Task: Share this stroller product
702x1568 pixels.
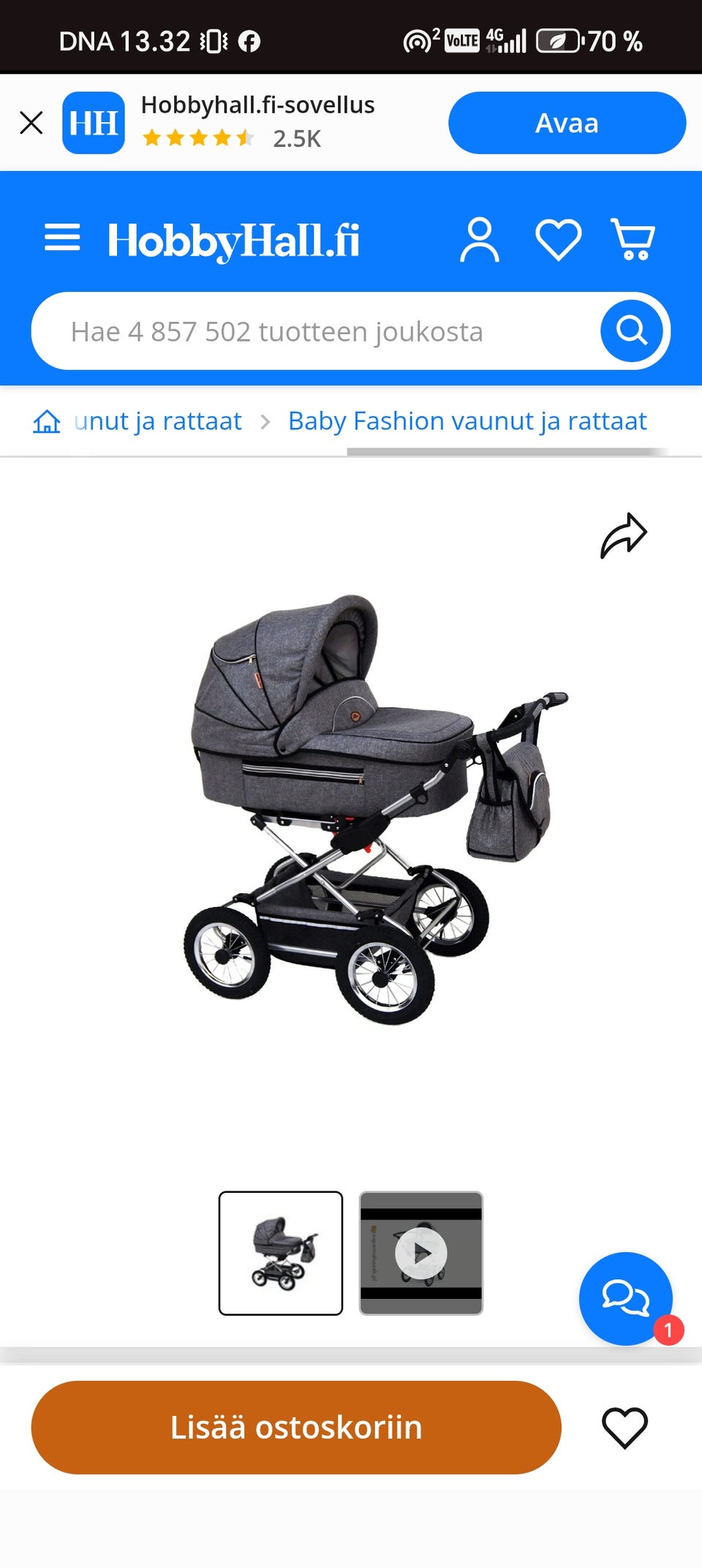Action: (x=624, y=536)
